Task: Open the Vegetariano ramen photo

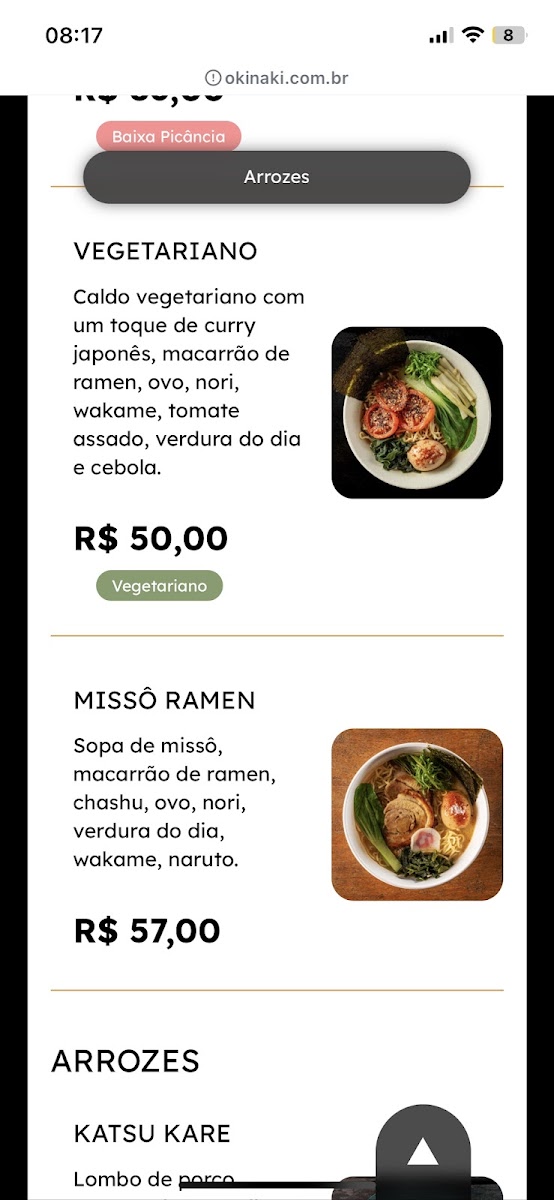Action: tap(417, 412)
